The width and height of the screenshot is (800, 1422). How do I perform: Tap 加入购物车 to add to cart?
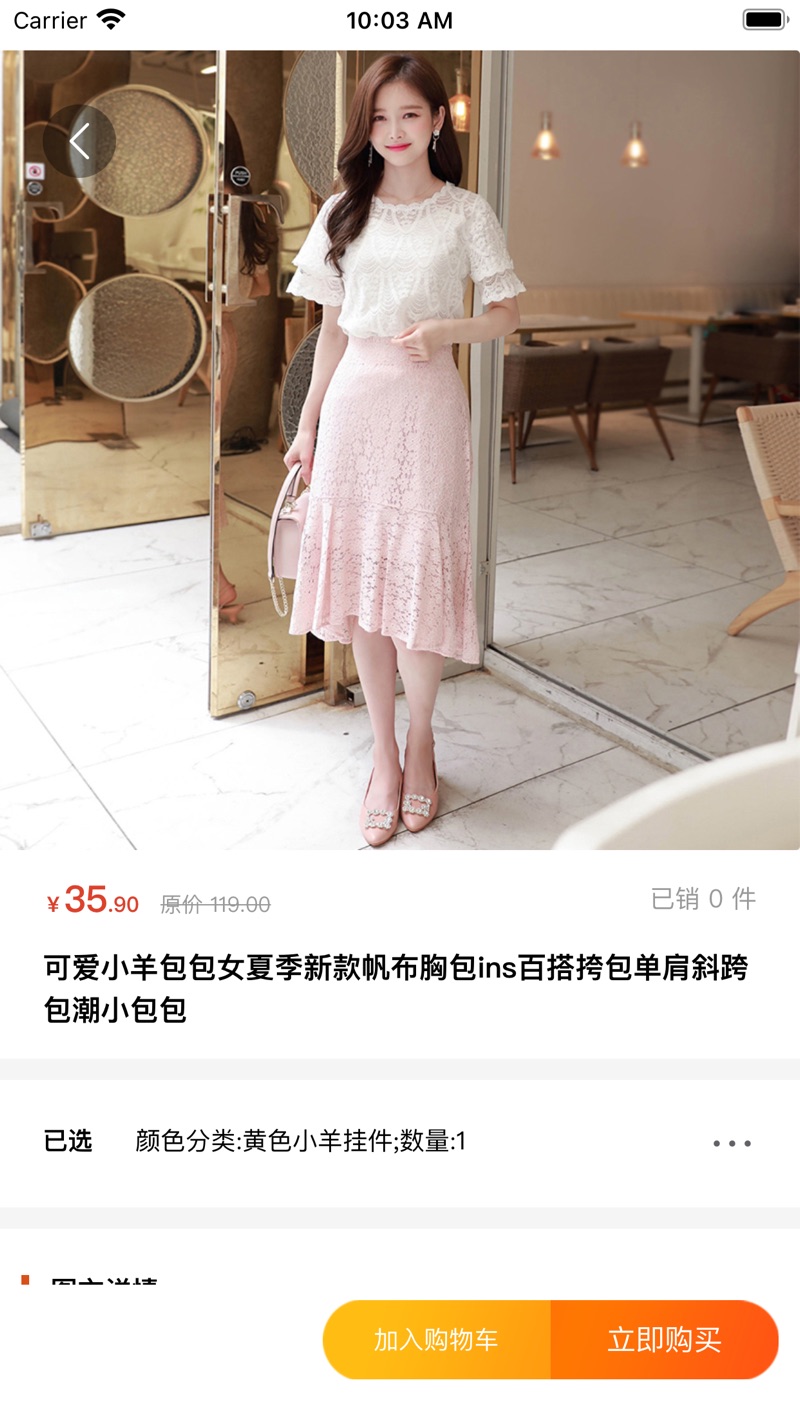(436, 1340)
